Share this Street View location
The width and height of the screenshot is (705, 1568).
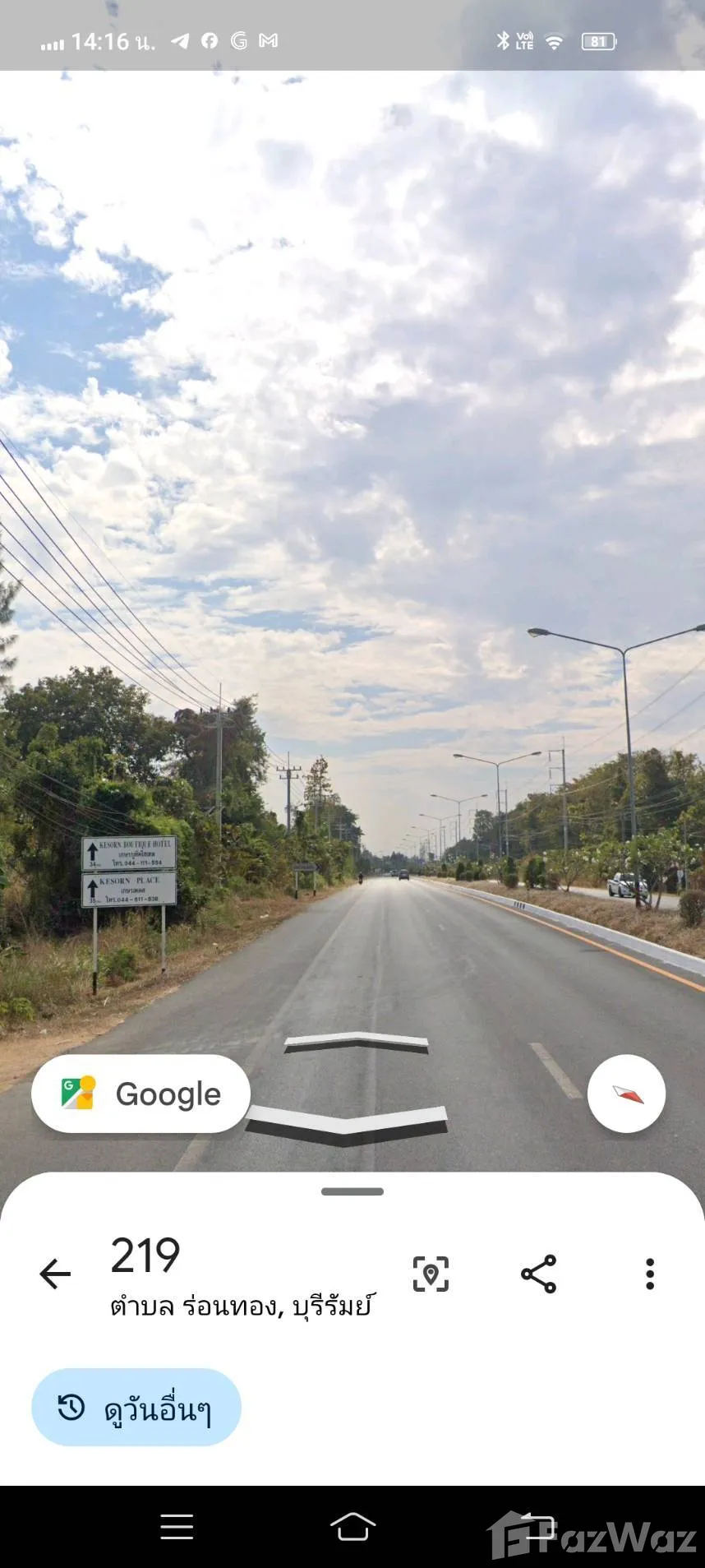(539, 1274)
